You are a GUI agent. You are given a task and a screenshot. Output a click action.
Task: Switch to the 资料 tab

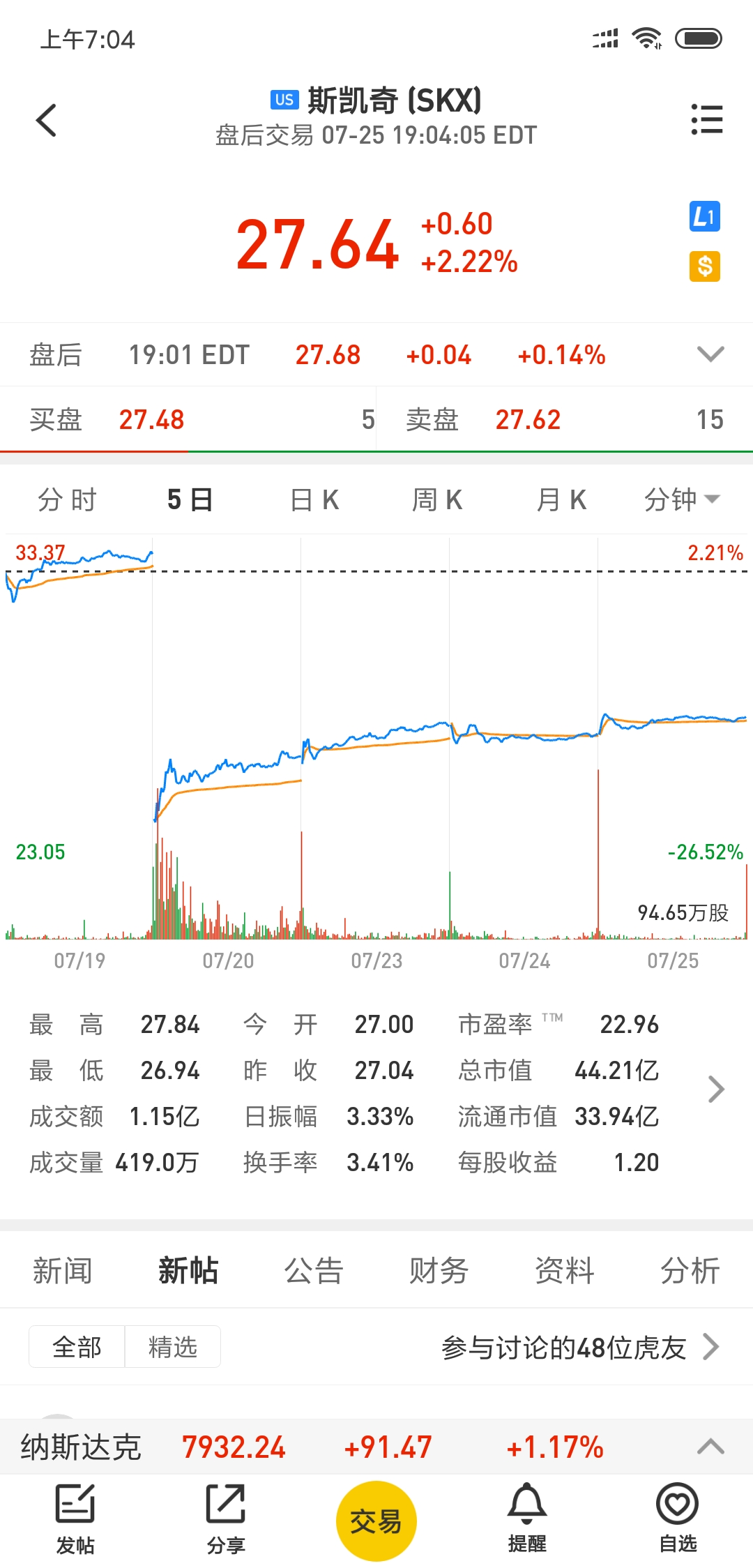564,1270
